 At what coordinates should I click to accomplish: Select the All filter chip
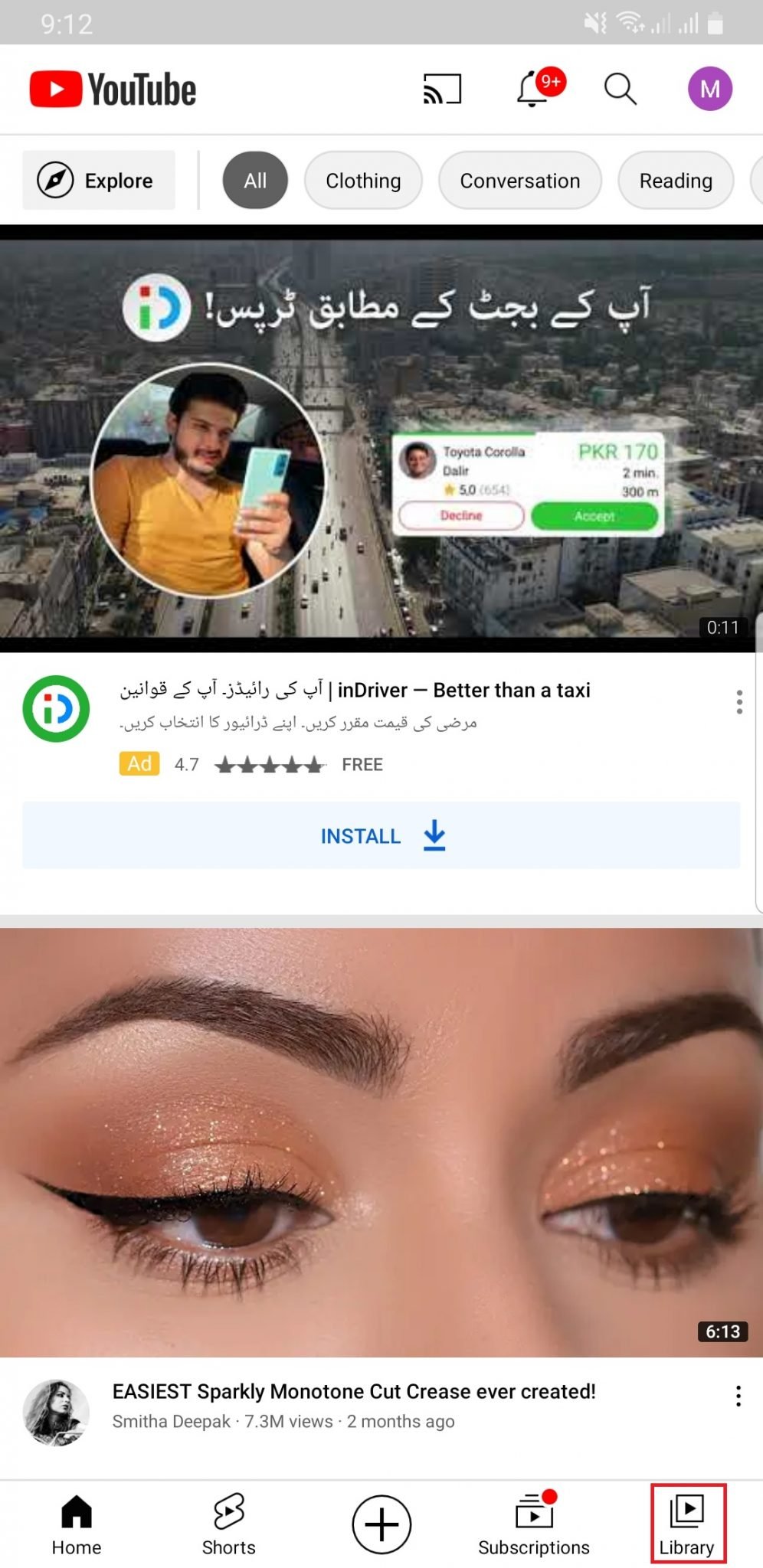tap(255, 181)
